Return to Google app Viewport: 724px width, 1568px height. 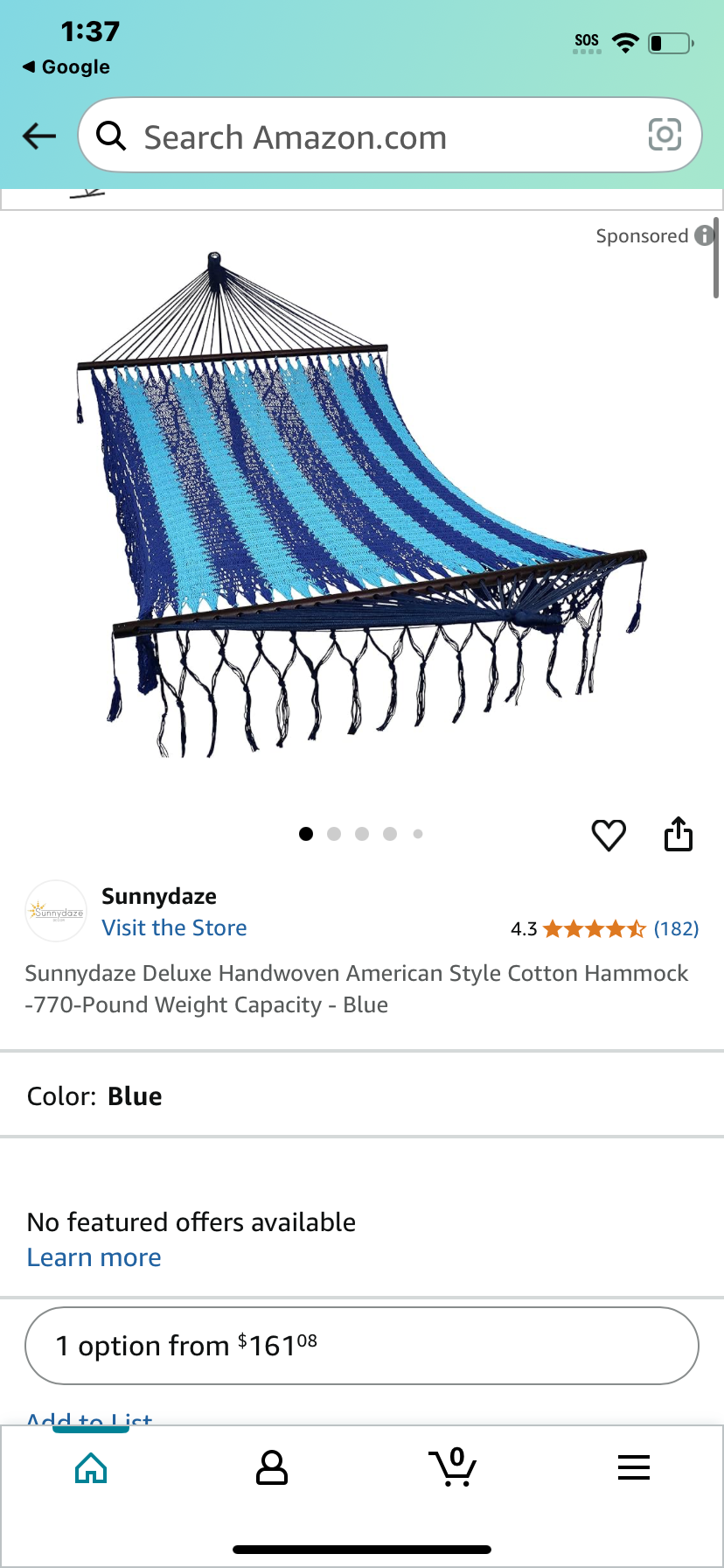(66, 66)
